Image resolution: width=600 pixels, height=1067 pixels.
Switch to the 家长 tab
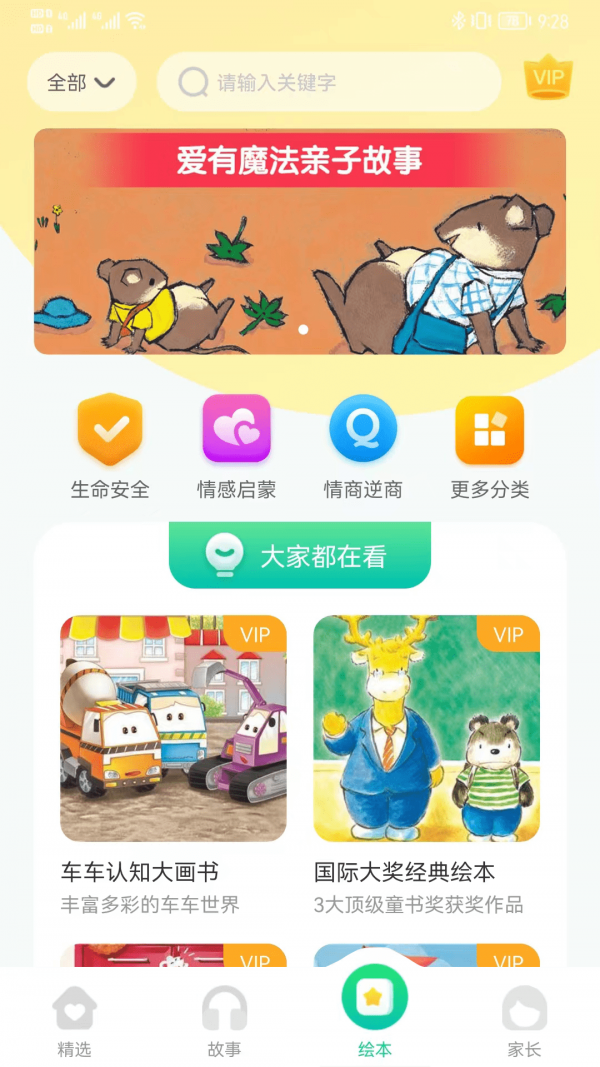524,1020
